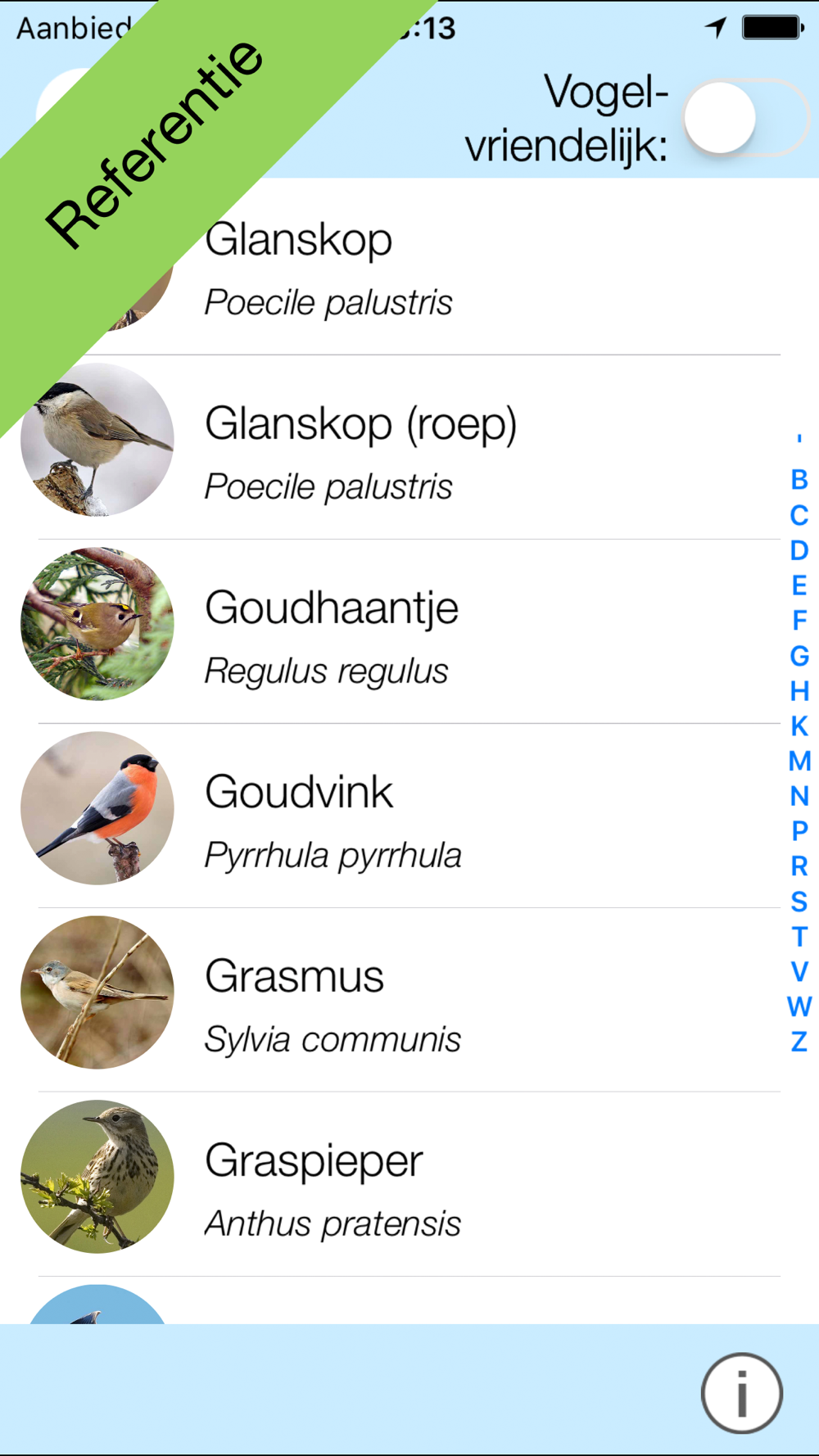This screenshot has width=819, height=1456.
Task: Jump to letter S in index
Action: coord(799,902)
